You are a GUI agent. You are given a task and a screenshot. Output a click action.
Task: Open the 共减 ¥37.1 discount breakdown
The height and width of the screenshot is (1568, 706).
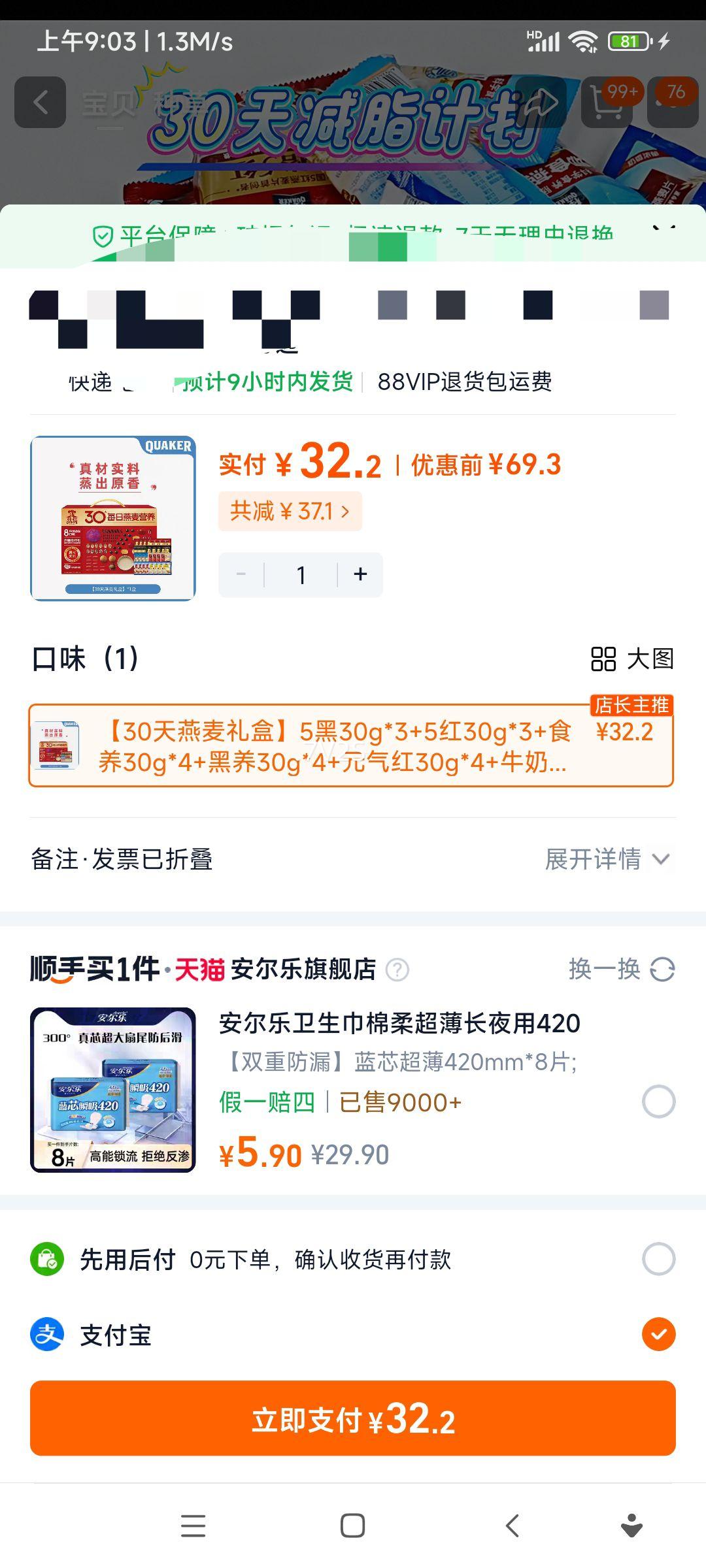(290, 511)
